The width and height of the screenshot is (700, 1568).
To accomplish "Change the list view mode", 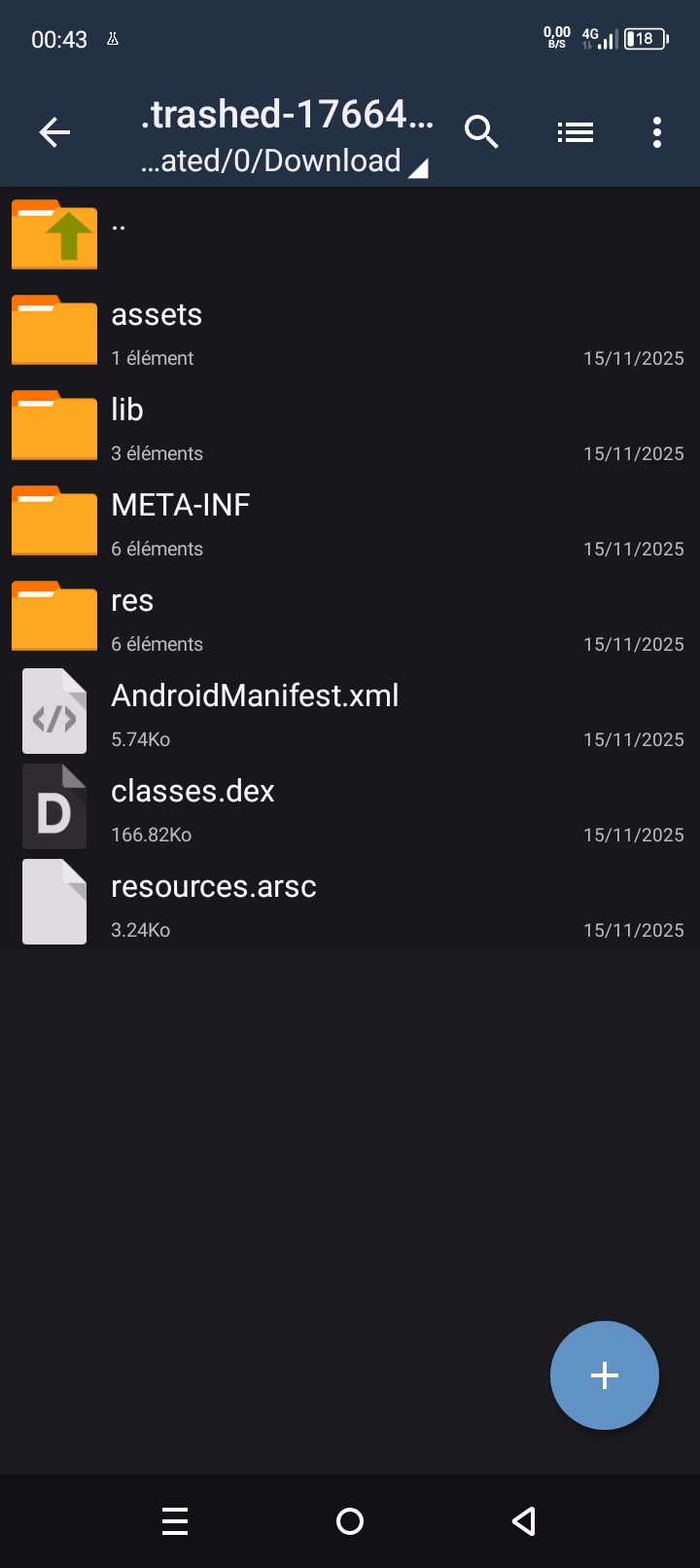I will click(576, 132).
